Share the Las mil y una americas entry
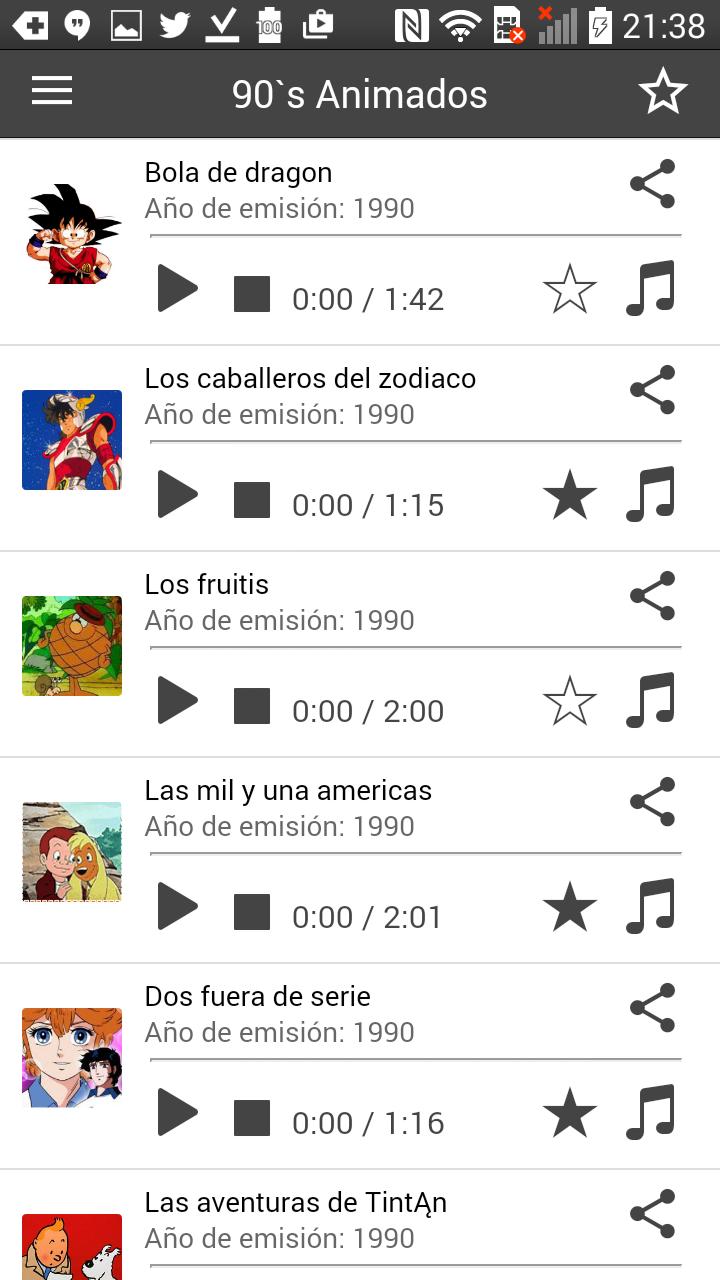720x1280 pixels. pyautogui.click(x=650, y=802)
